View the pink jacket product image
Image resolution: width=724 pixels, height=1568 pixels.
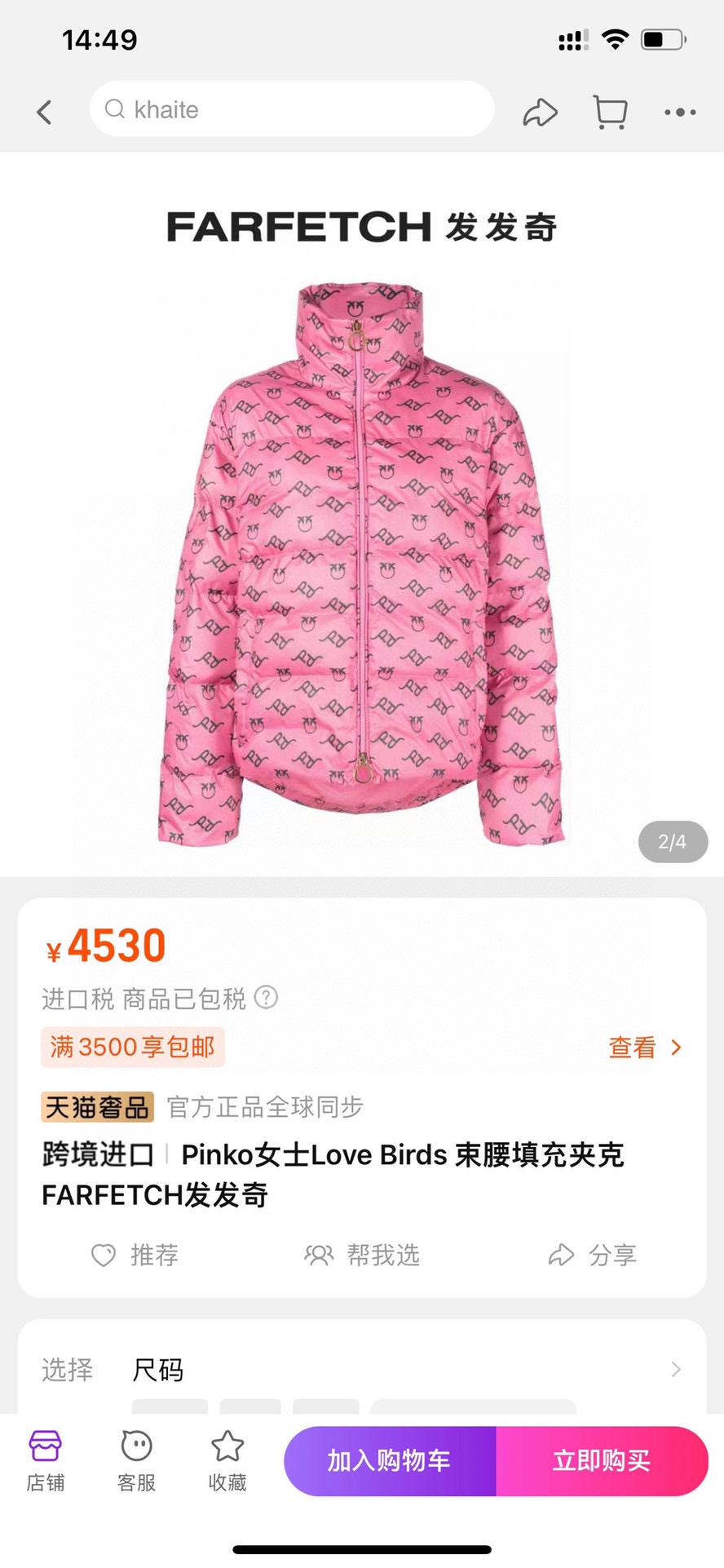click(x=361, y=563)
